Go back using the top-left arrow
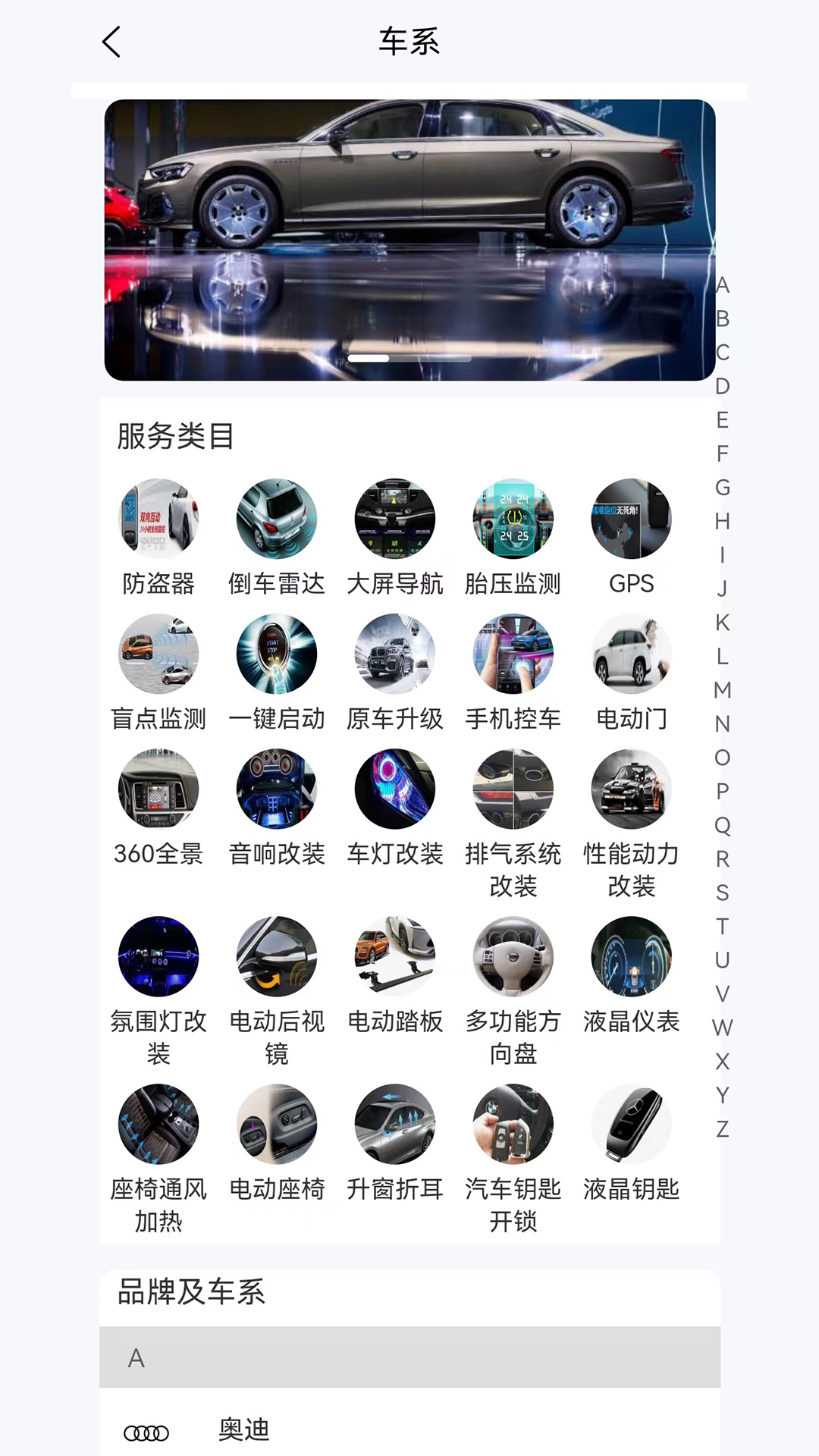Viewport: 819px width, 1456px height. click(111, 42)
